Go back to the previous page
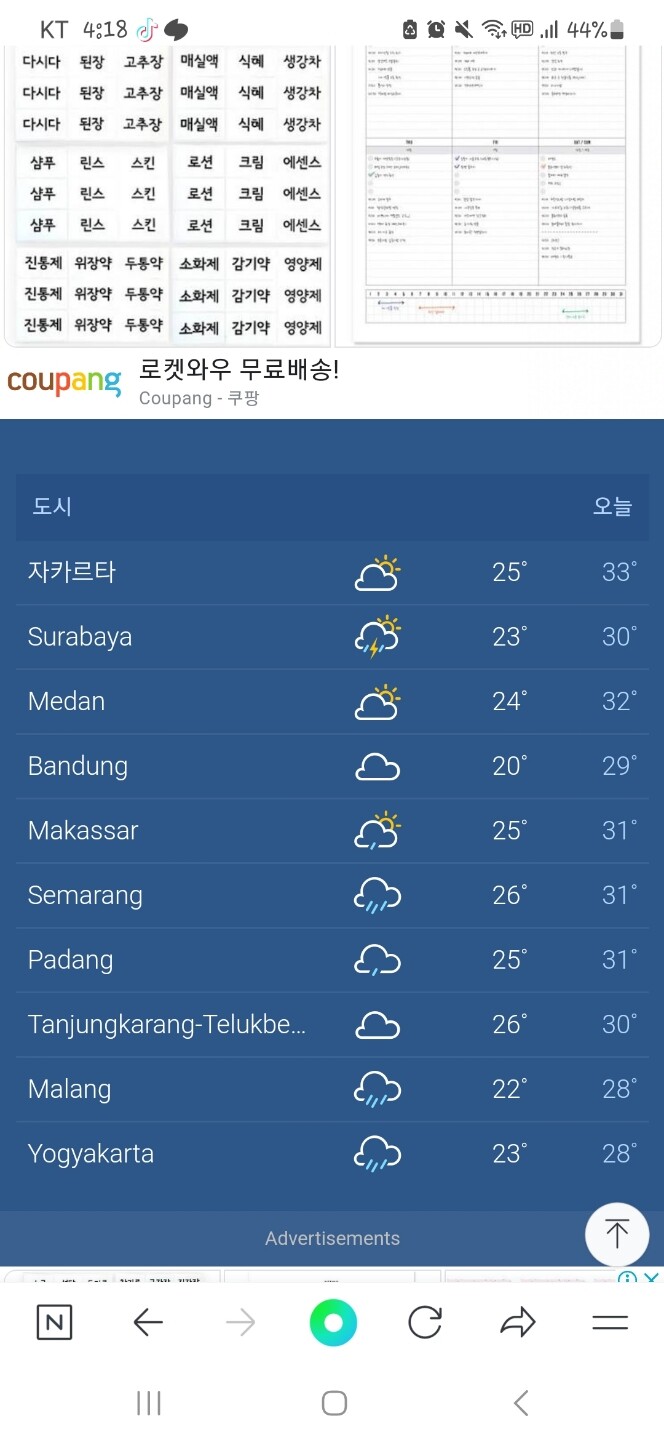 [147, 1323]
